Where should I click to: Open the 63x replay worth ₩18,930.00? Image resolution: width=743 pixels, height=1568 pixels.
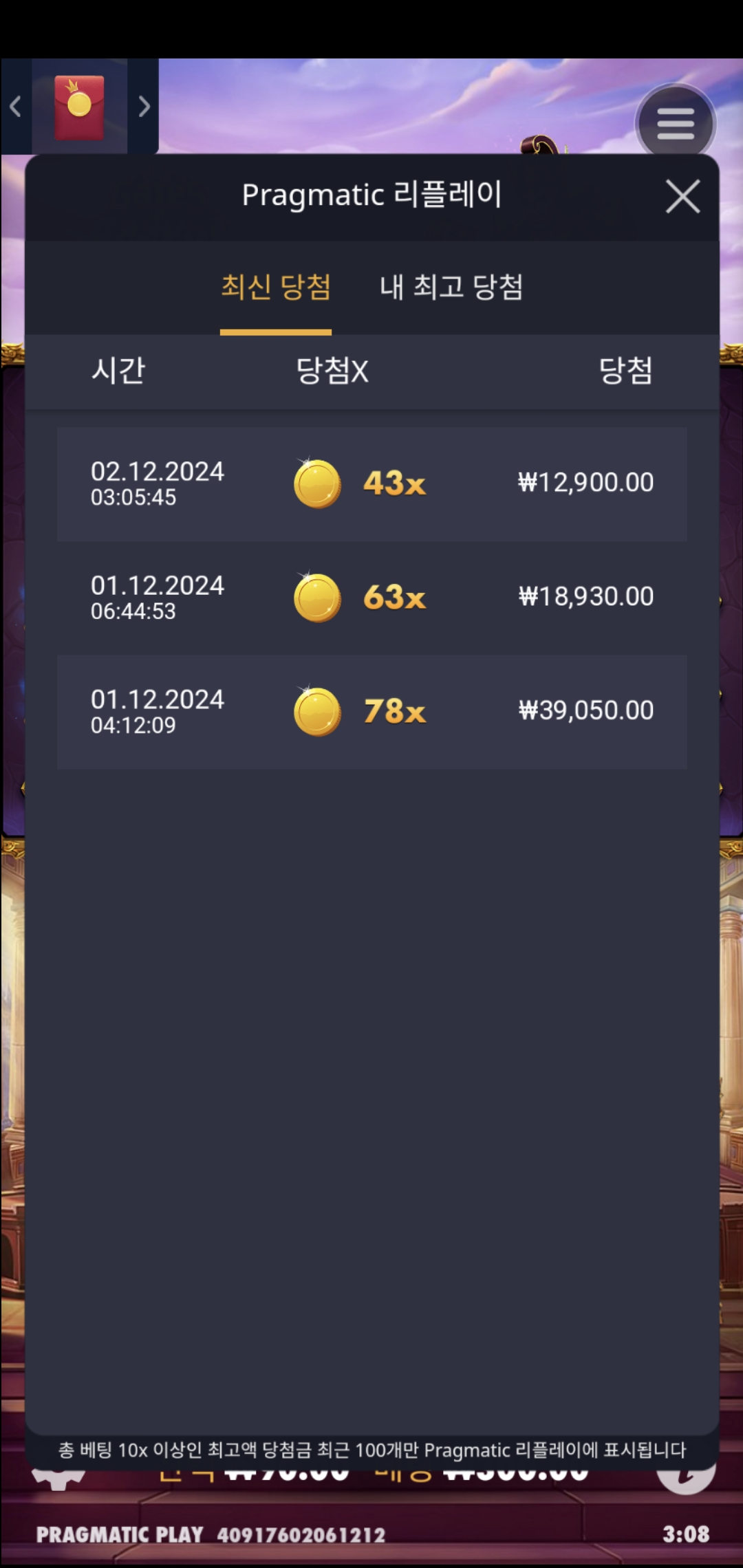click(x=371, y=597)
